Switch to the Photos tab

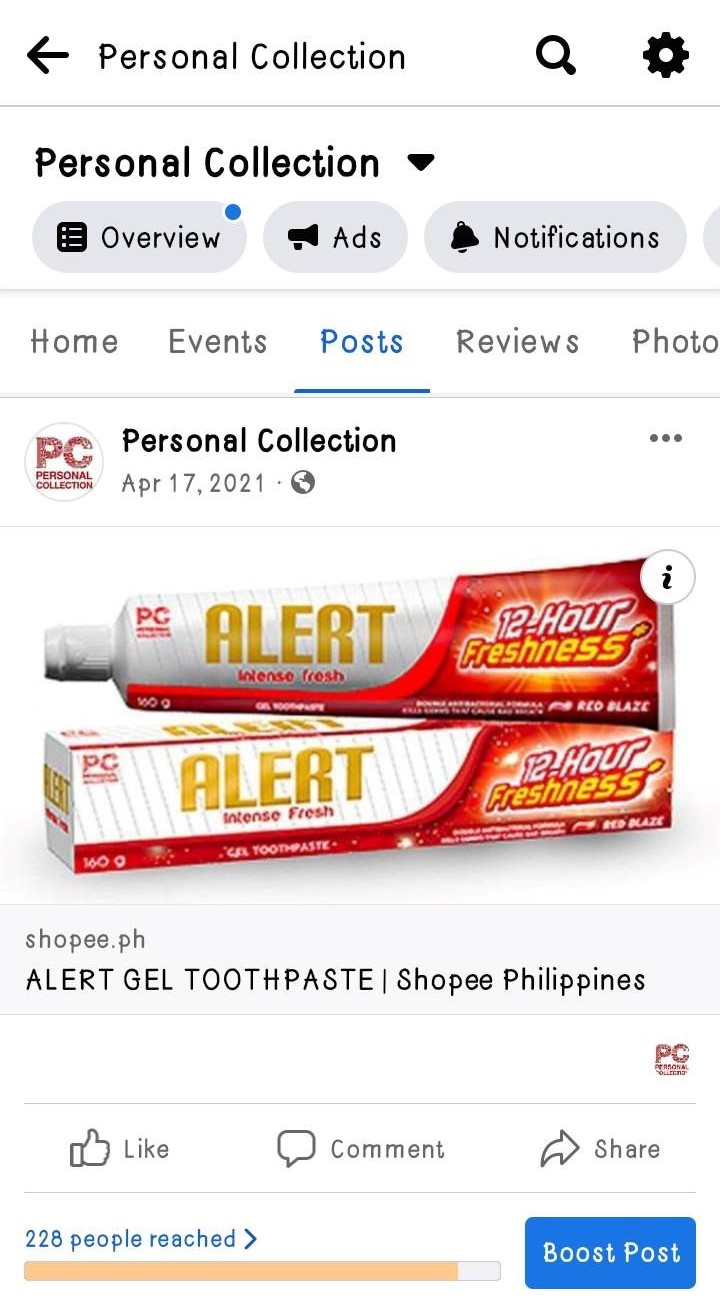(674, 342)
